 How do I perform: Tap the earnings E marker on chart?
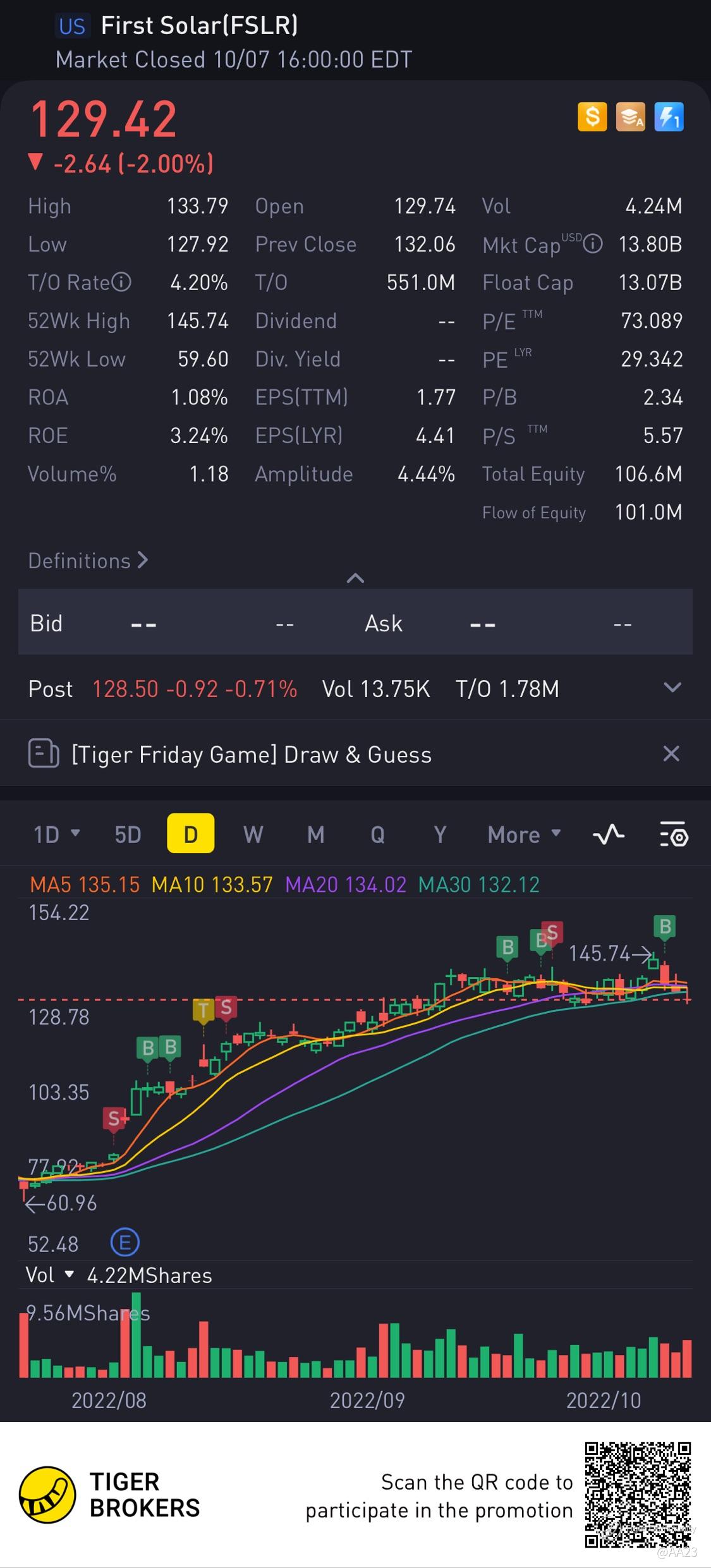tap(125, 1243)
